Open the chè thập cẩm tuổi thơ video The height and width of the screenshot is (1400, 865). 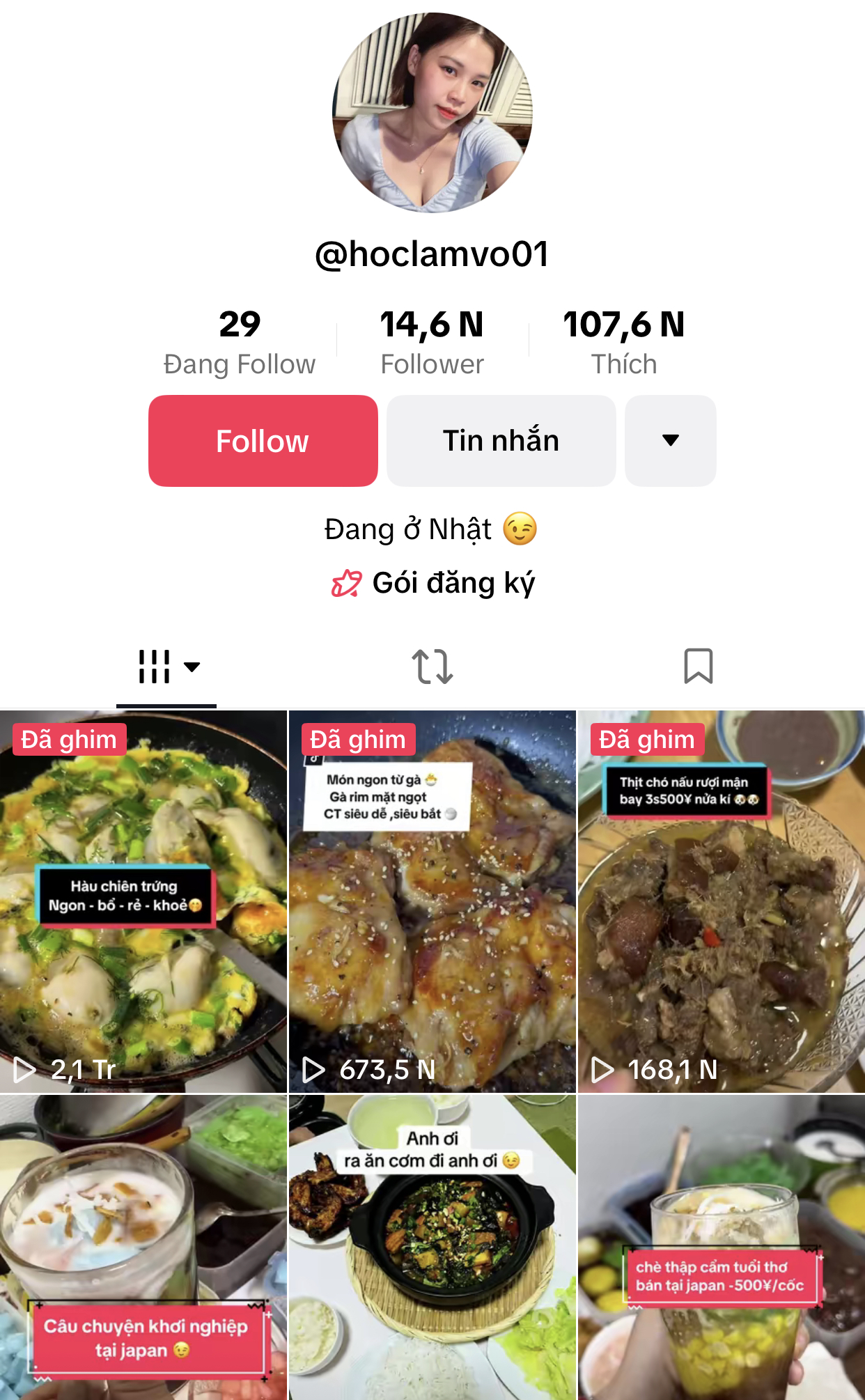(721, 1247)
